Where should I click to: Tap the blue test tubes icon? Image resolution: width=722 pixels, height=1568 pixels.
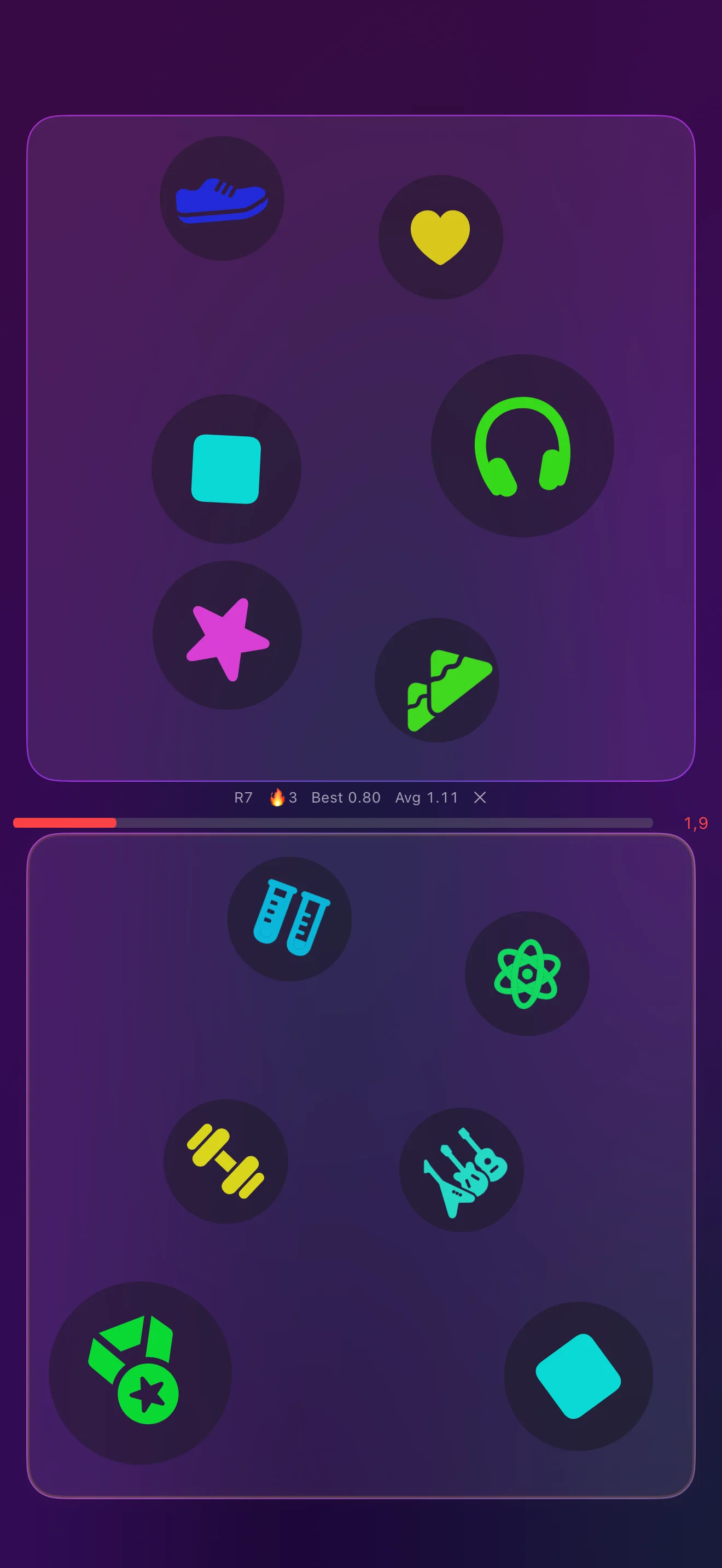[290, 919]
